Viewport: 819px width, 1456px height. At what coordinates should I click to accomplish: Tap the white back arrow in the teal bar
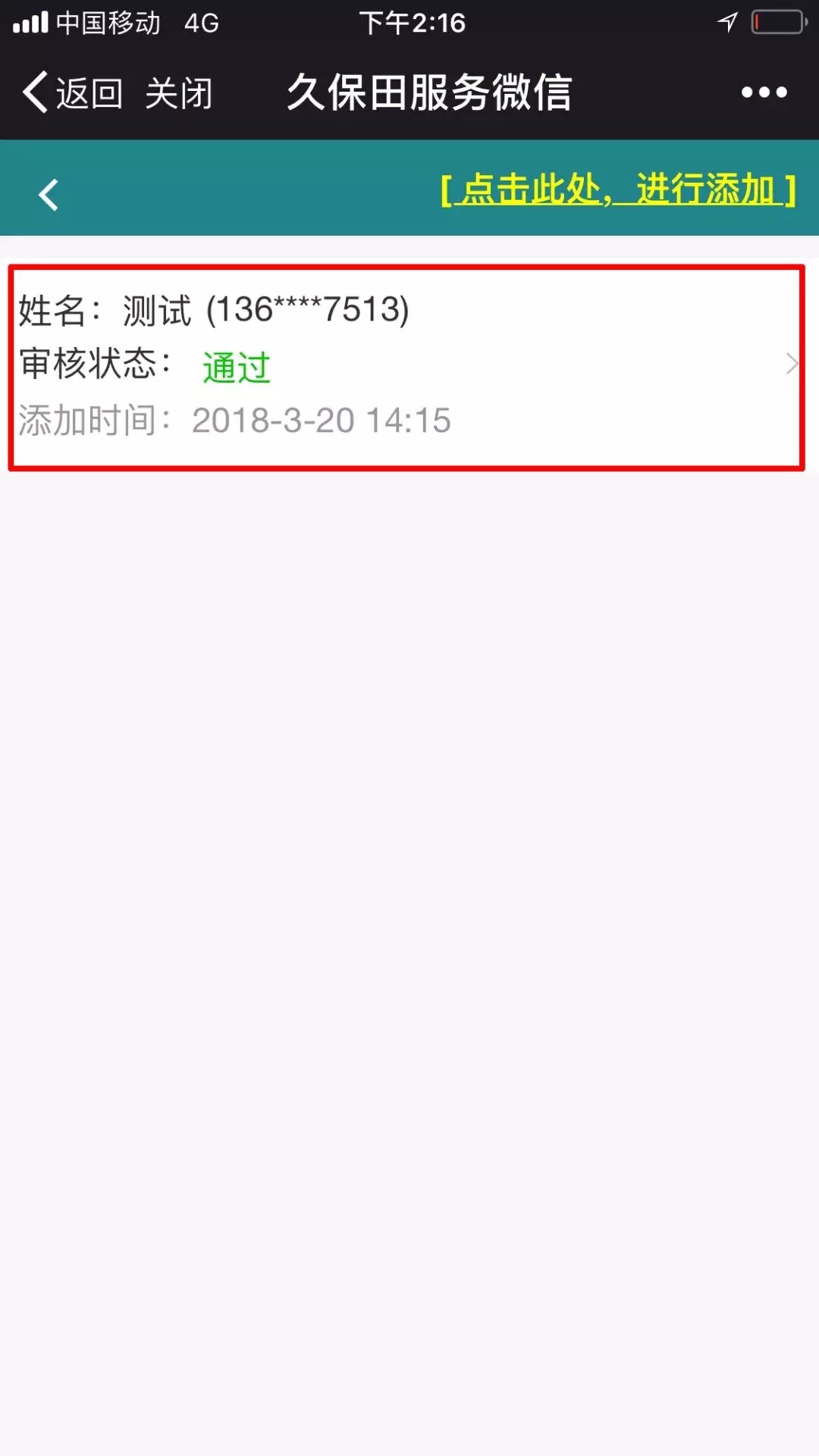coord(49,195)
